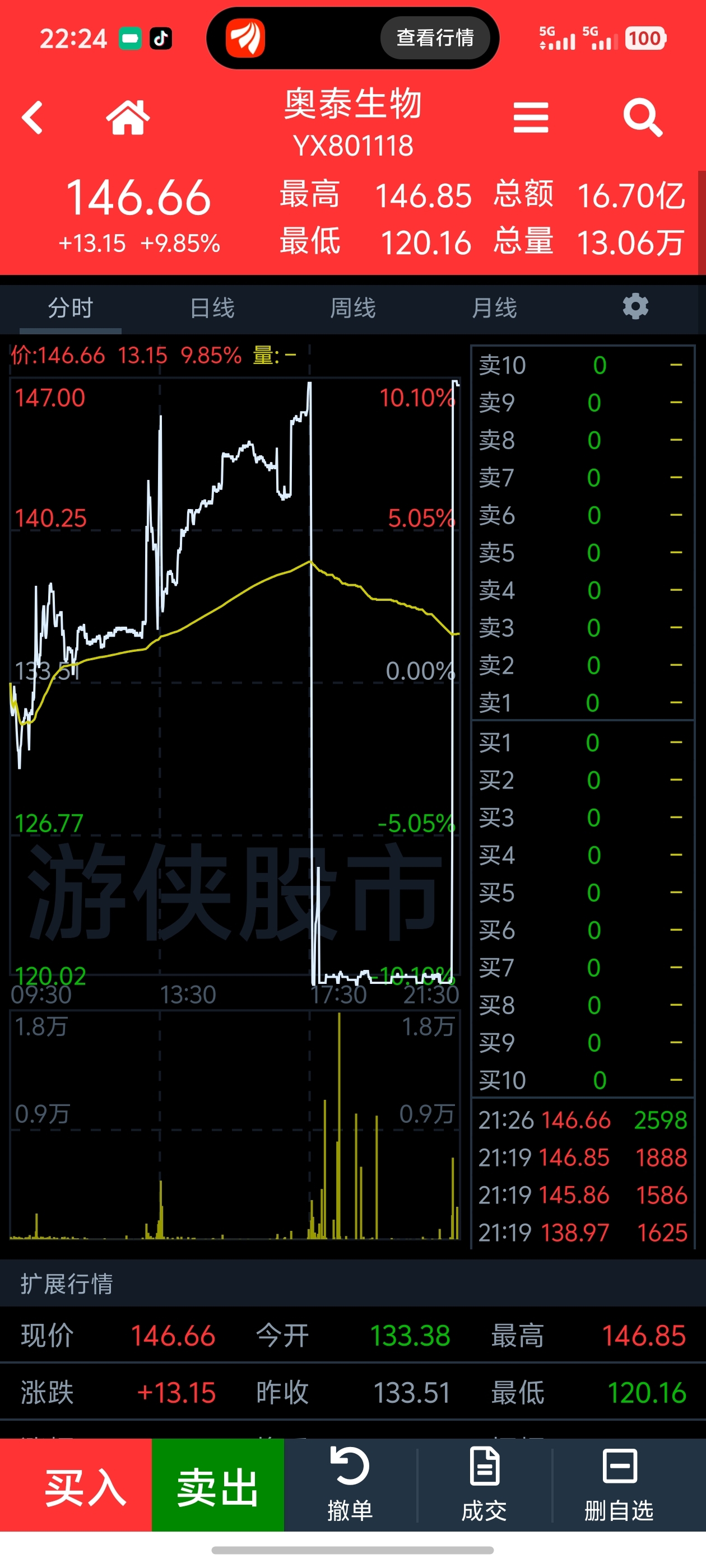Go back using the arrow icon
Viewport: 706px width, 1568px height.
(32, 118)
